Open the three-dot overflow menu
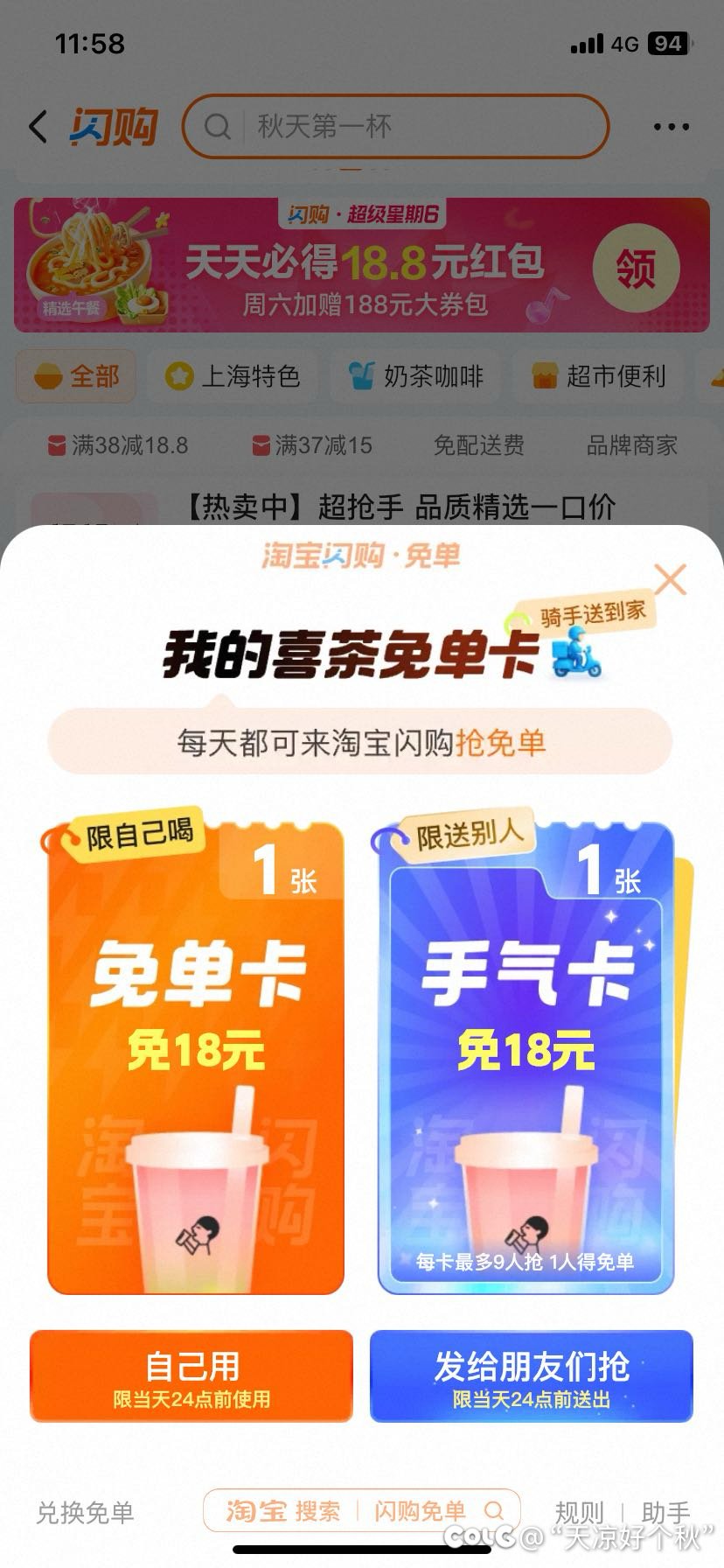Viewport: 724px width, 1568px height. (671, 127)
